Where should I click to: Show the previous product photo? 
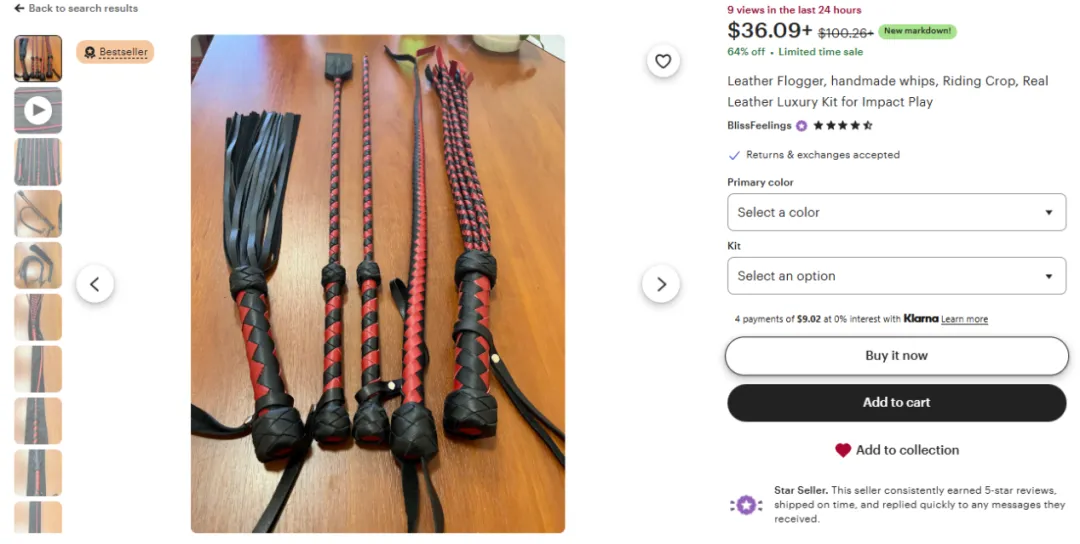pos(95,284)
